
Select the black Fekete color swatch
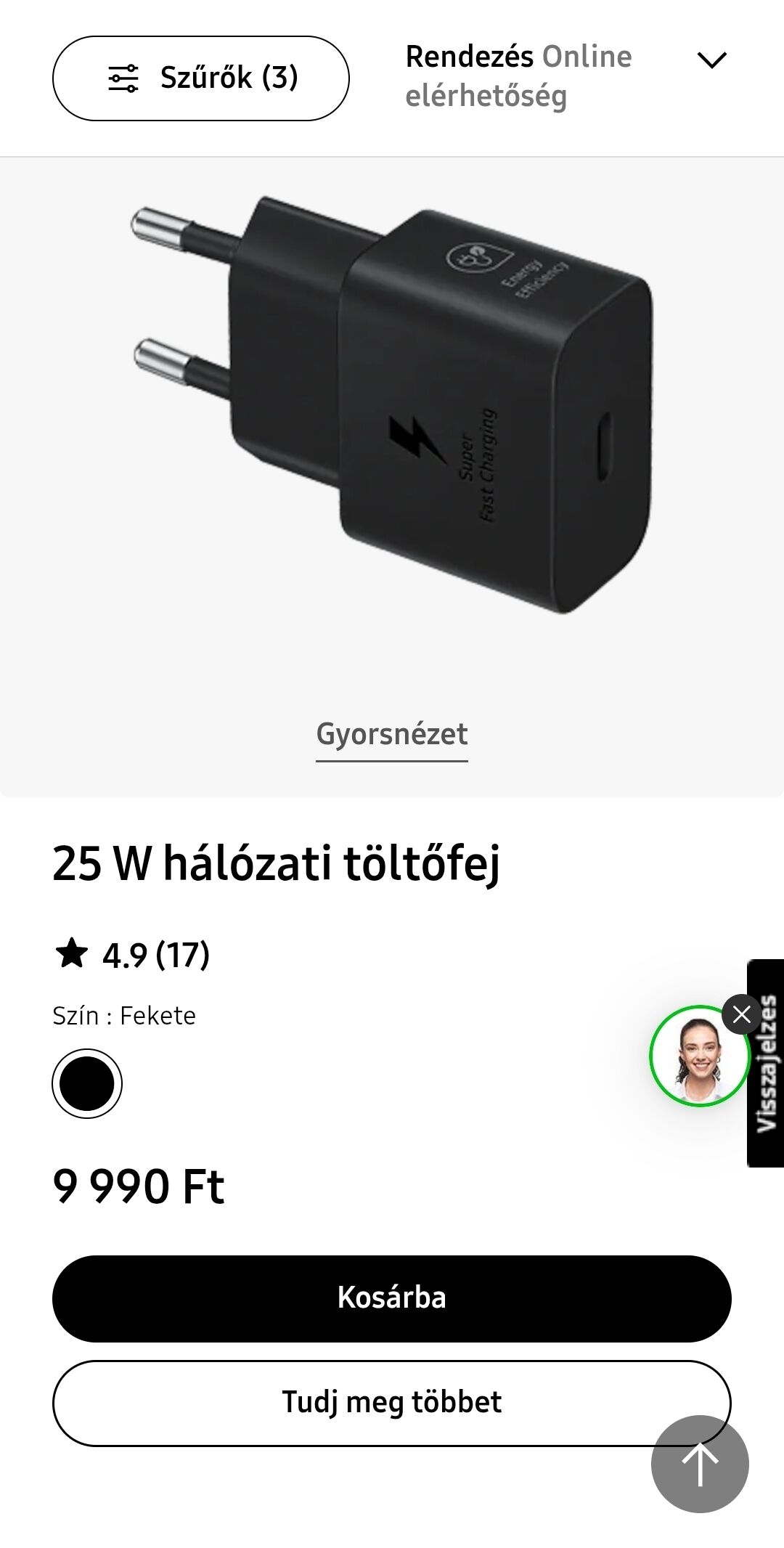coord(87,1083)
